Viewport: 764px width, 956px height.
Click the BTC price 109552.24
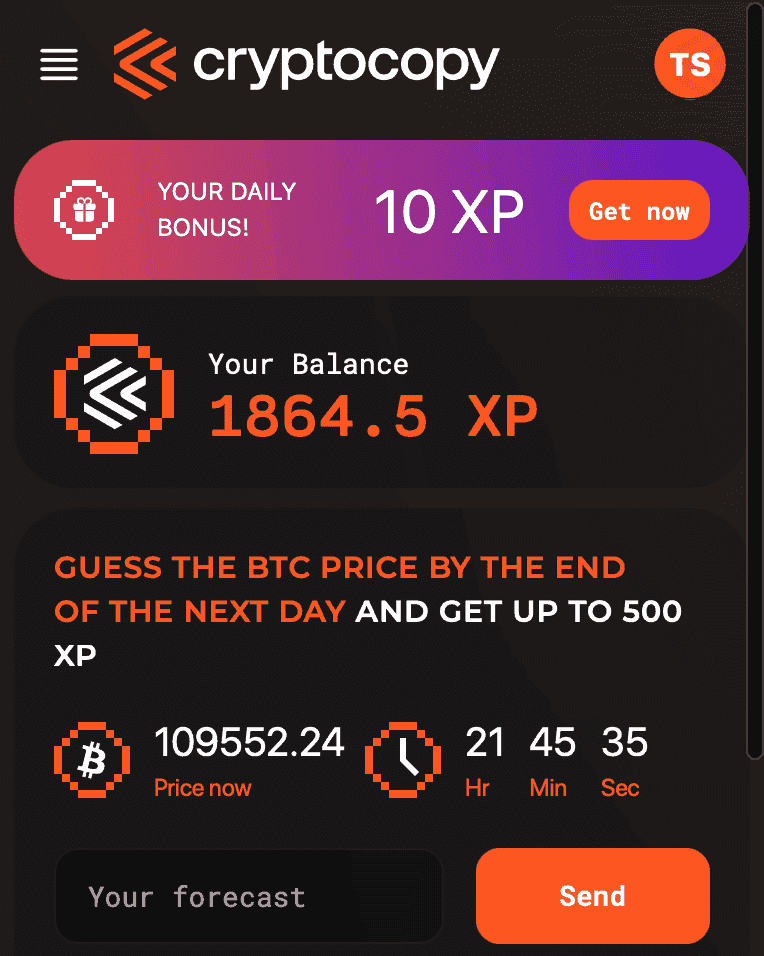[x=249, y=741]
